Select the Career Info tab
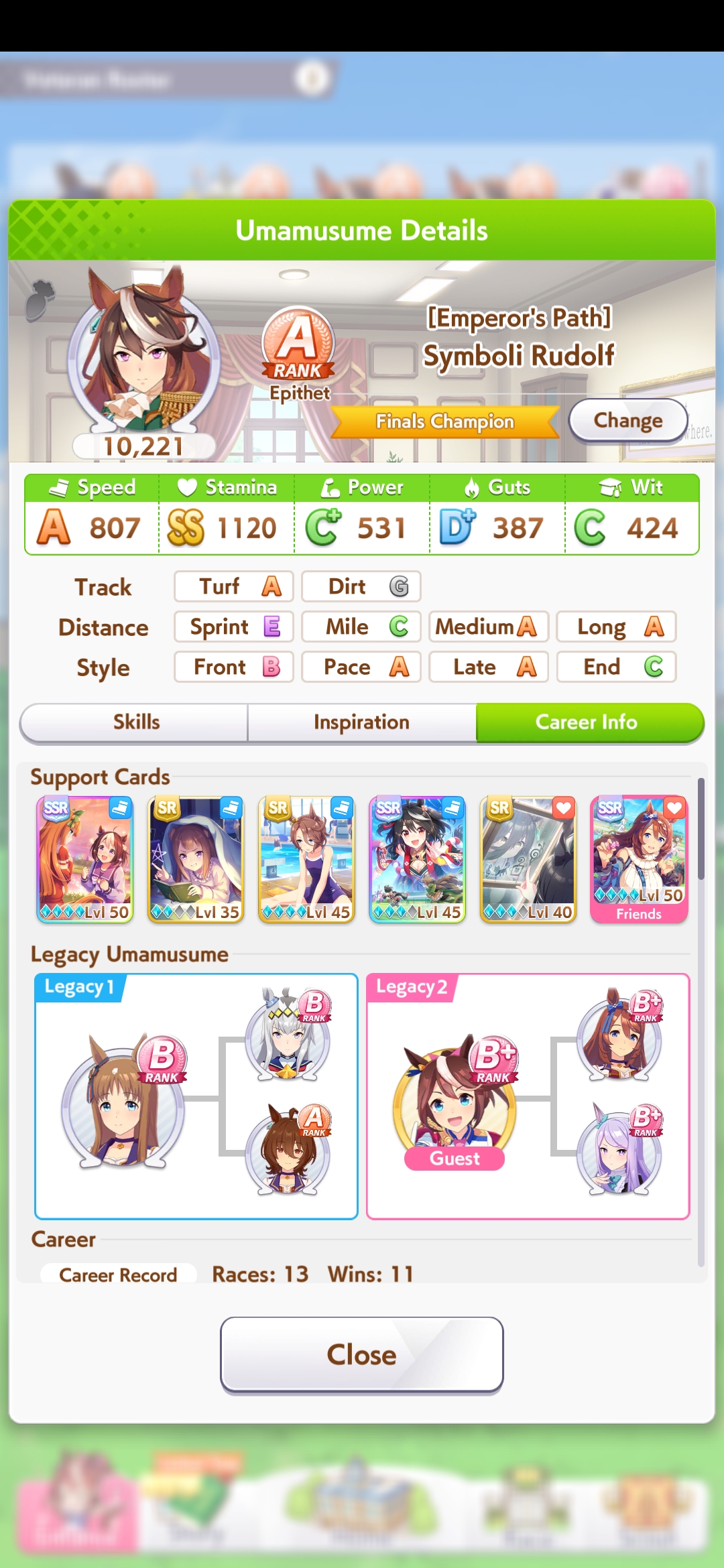This screenshot has width=724, height=1568. click(587, 722)
